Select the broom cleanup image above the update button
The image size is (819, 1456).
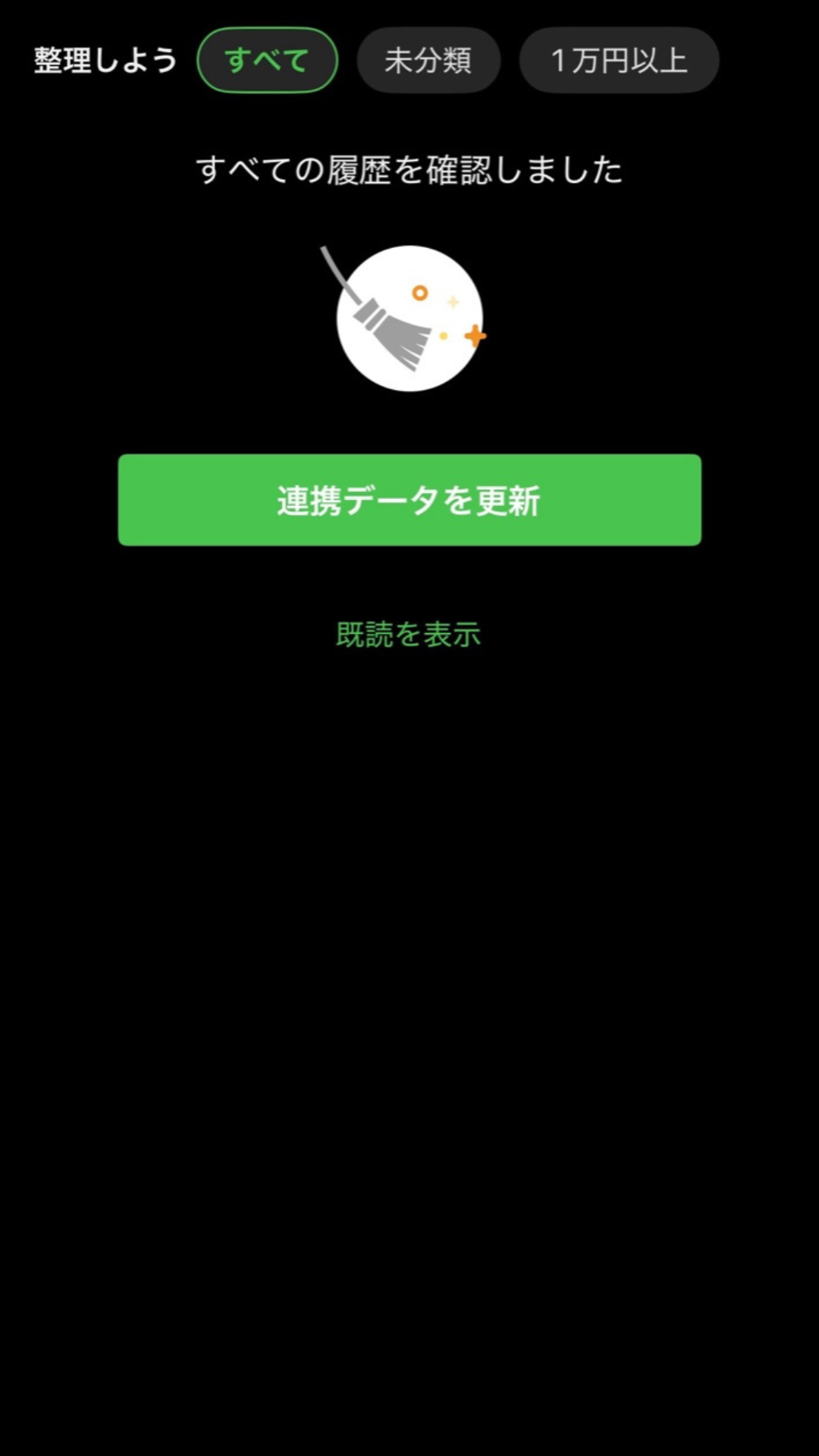409,318
